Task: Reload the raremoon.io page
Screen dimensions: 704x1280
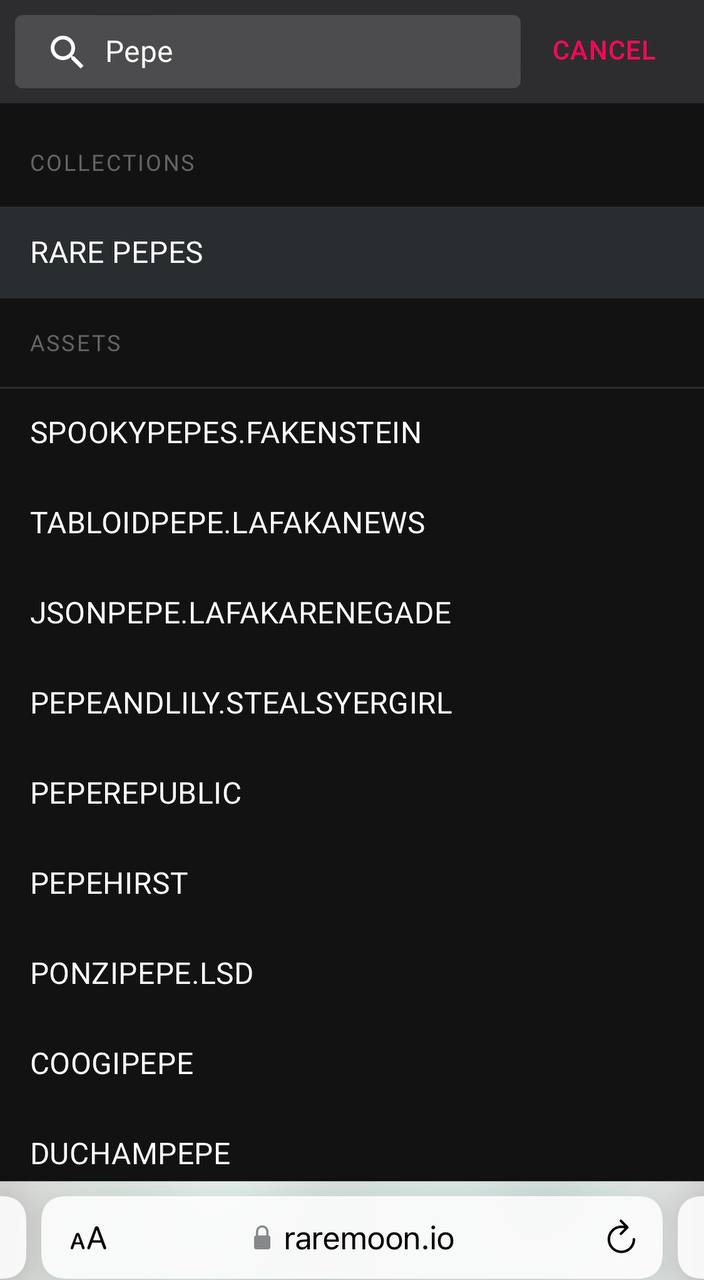Action: pos(621,1238)
